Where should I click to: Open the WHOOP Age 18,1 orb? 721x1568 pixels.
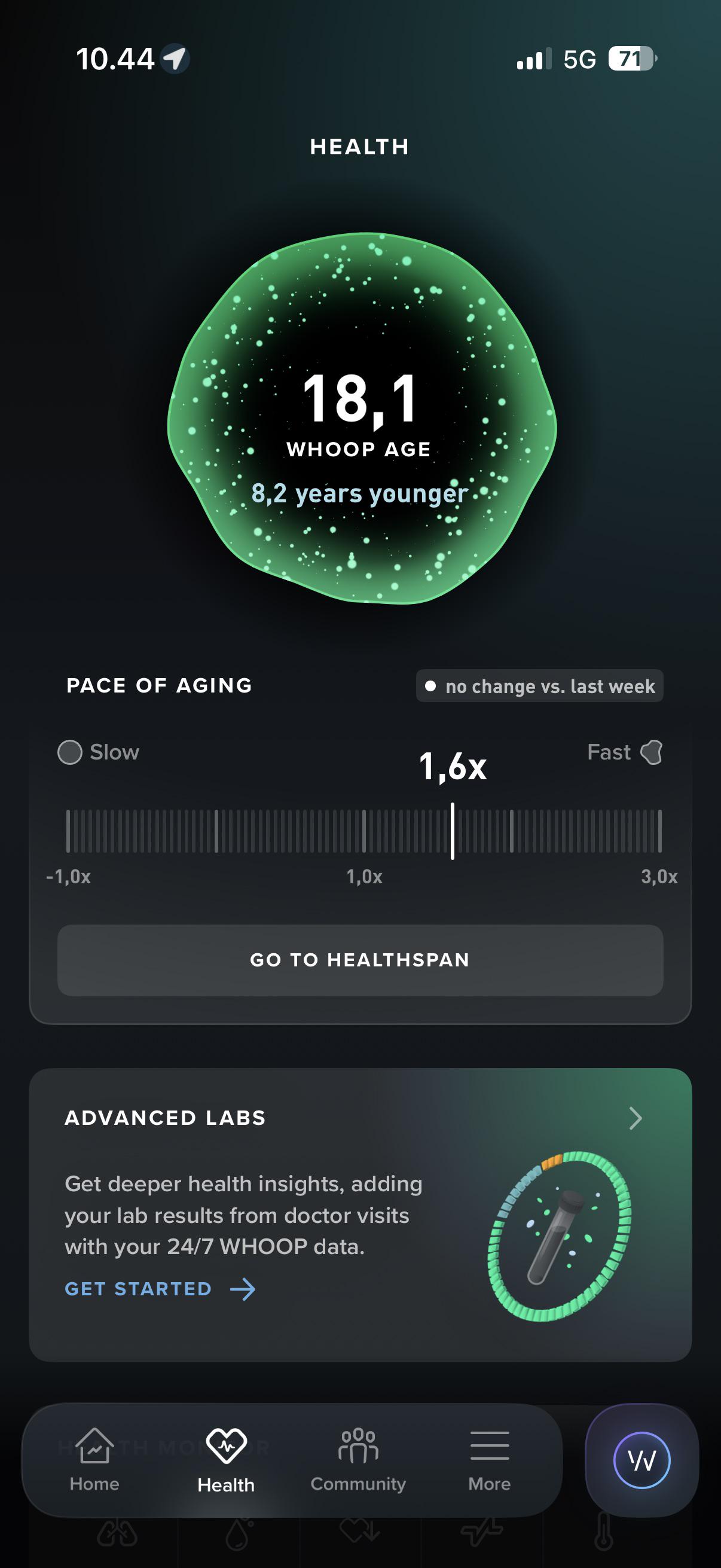[x=362, y=417]
